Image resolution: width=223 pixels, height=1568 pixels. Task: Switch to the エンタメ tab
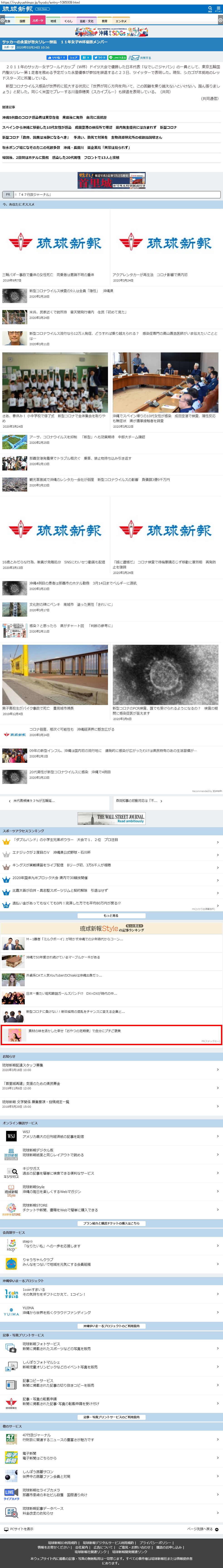tap(121, 21)
